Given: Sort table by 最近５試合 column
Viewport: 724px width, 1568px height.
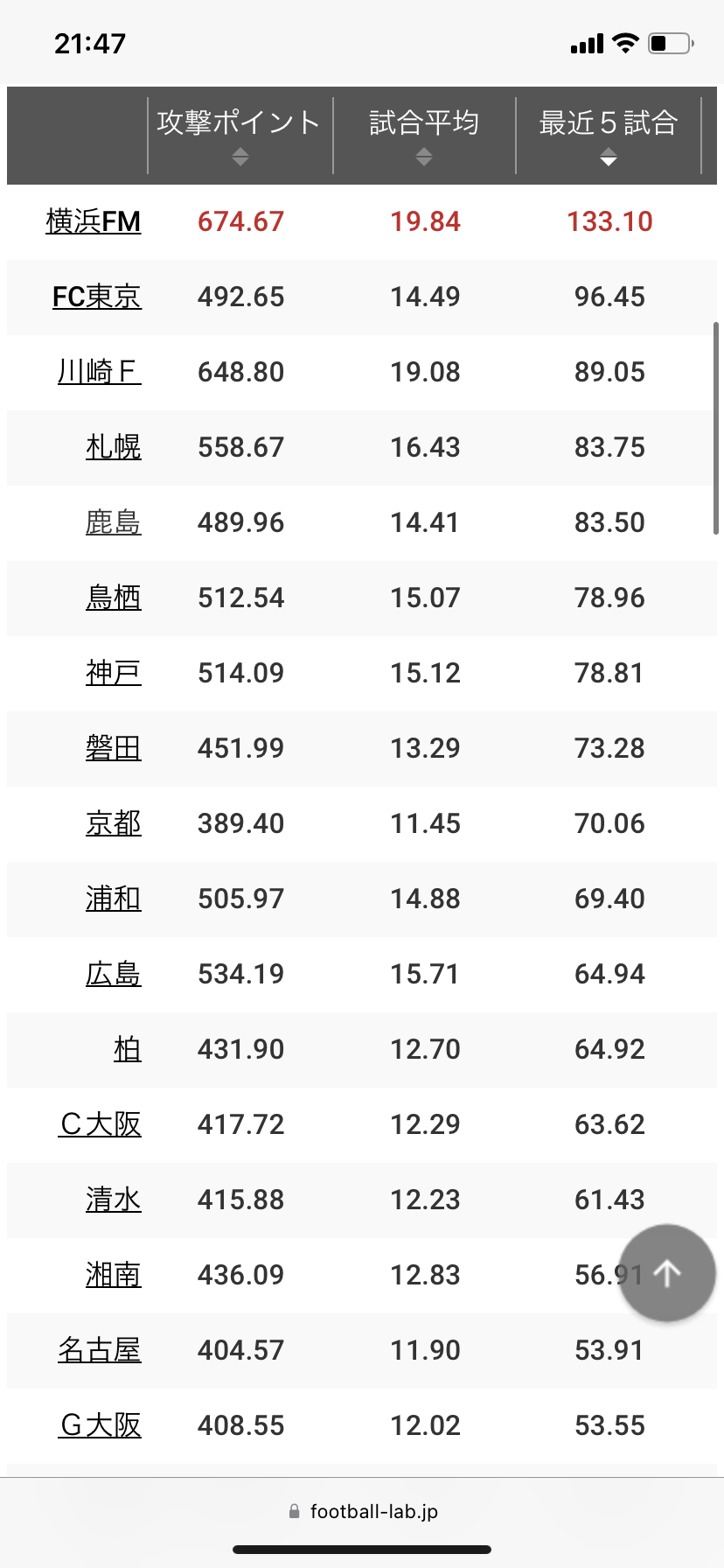Looking at the screenshot, I should tap(609, 136).
